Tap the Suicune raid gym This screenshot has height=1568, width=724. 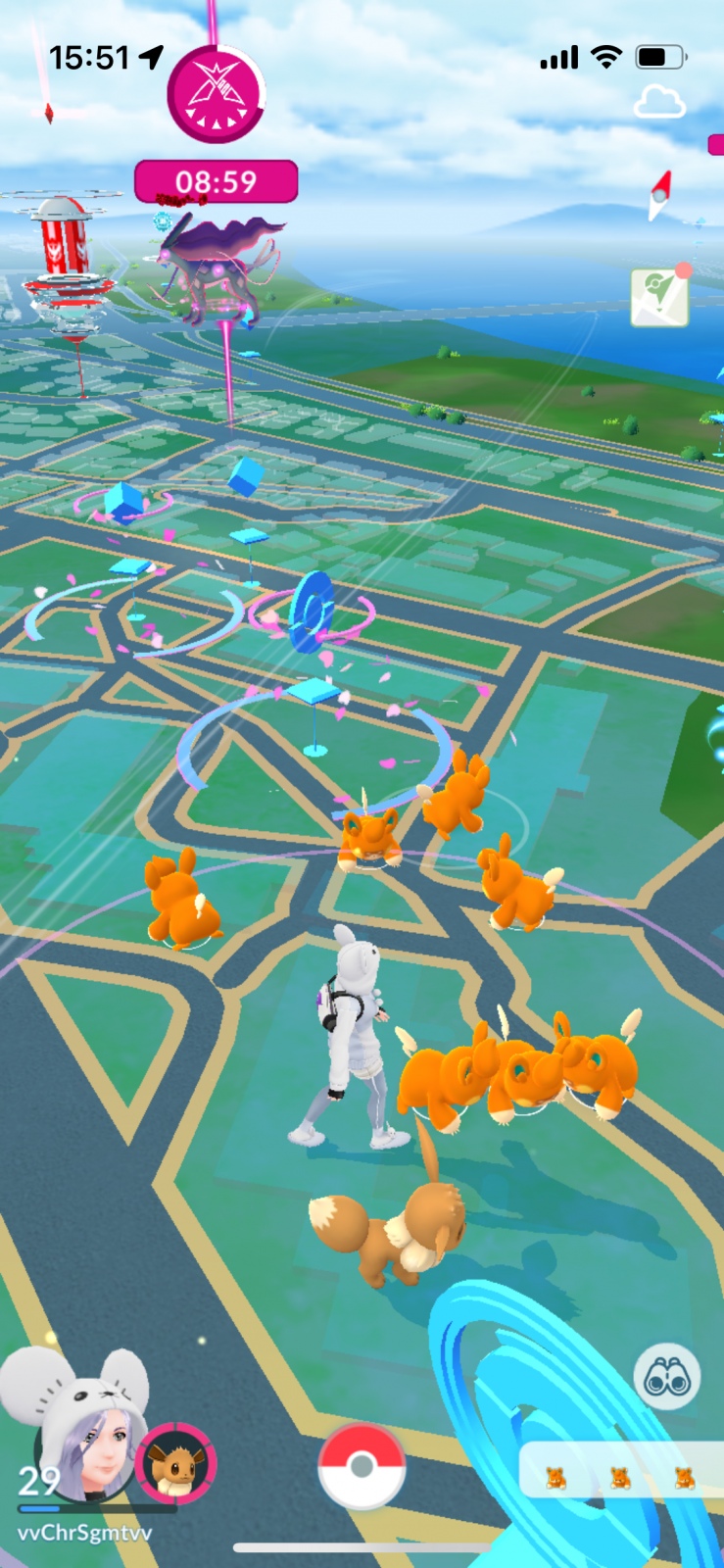coord(216,265)
